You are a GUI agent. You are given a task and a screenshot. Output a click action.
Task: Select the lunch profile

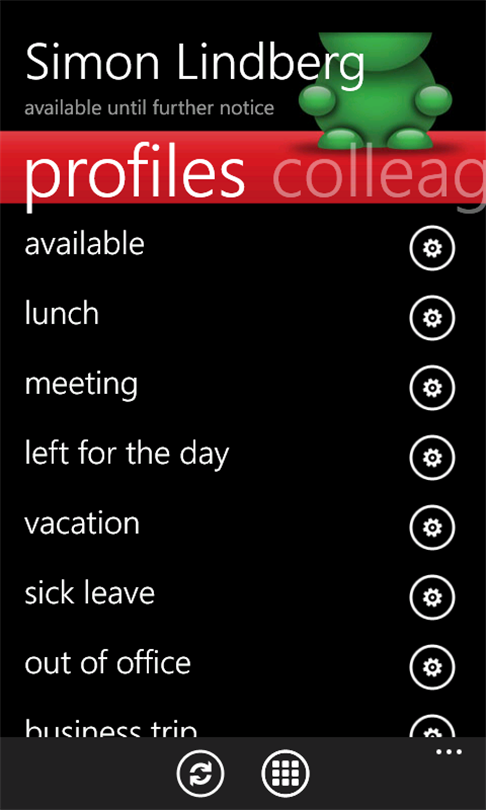pos(62,314)
